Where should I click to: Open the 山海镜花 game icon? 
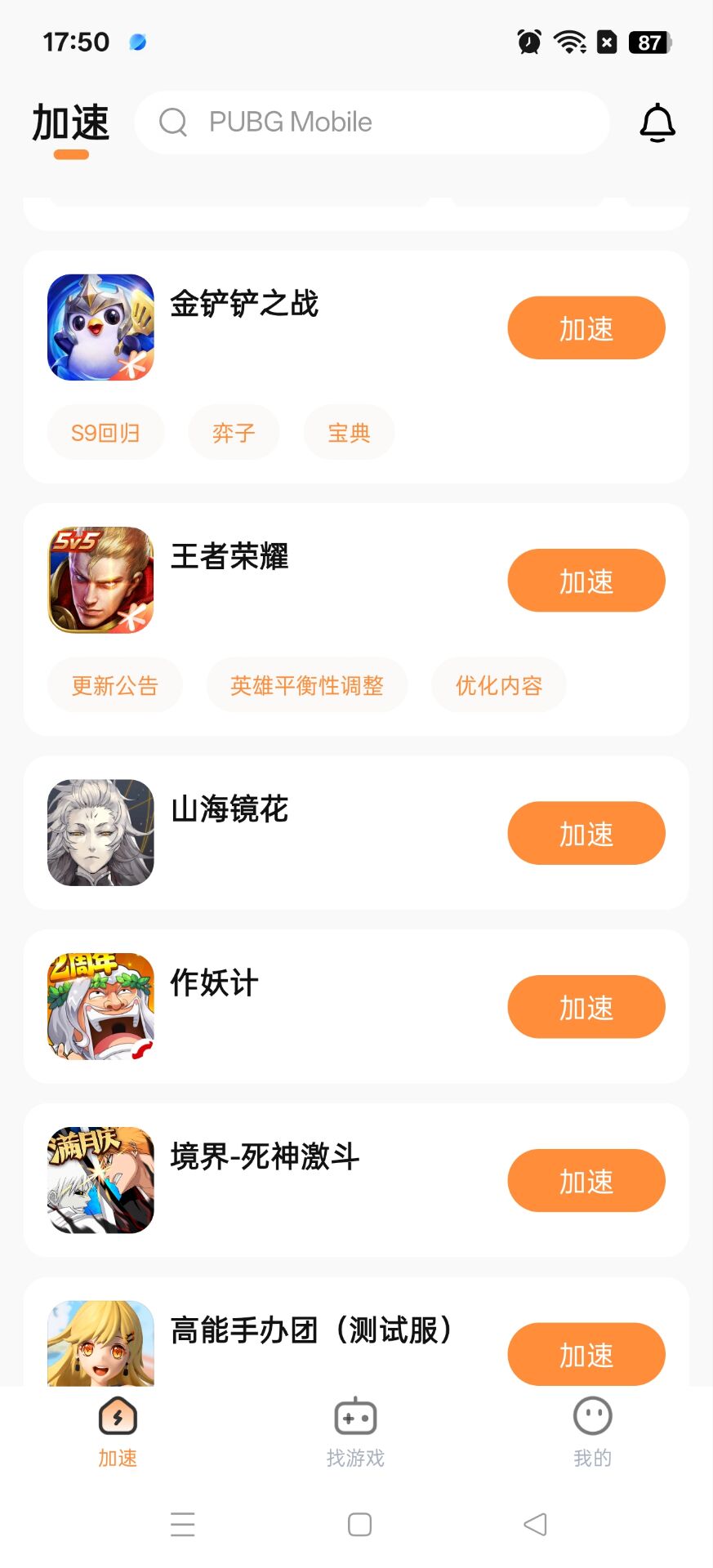click(100, 833)
